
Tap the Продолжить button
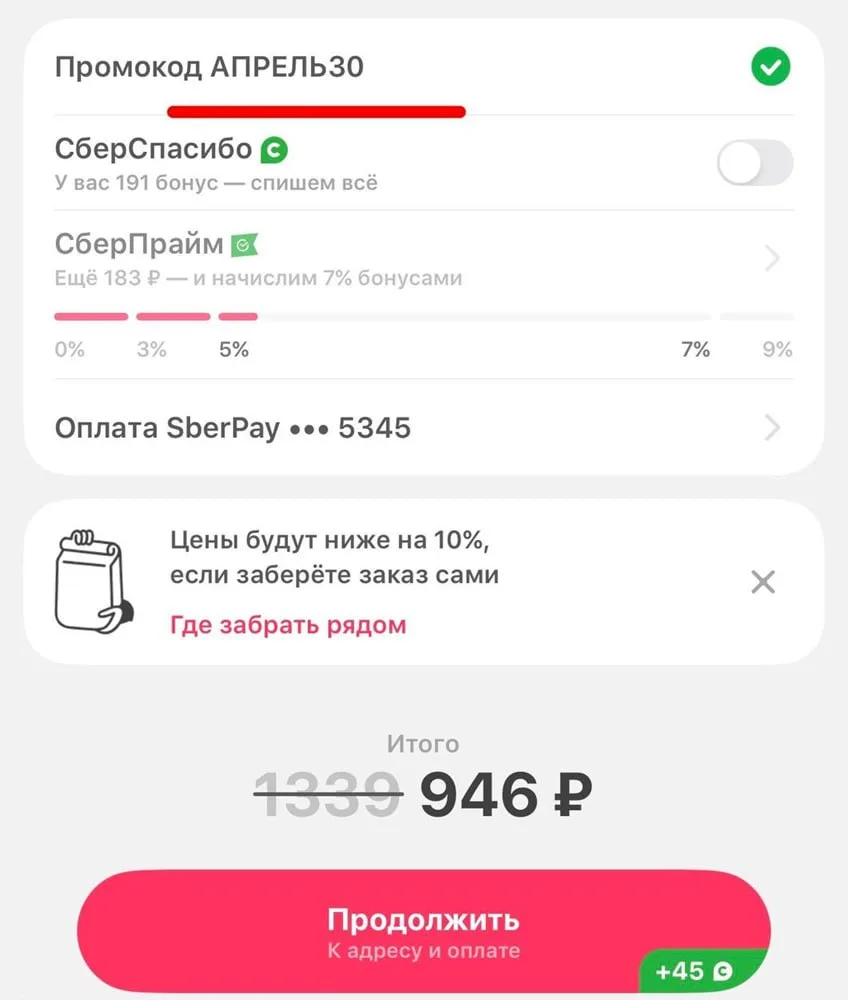(x=423, y=930)
